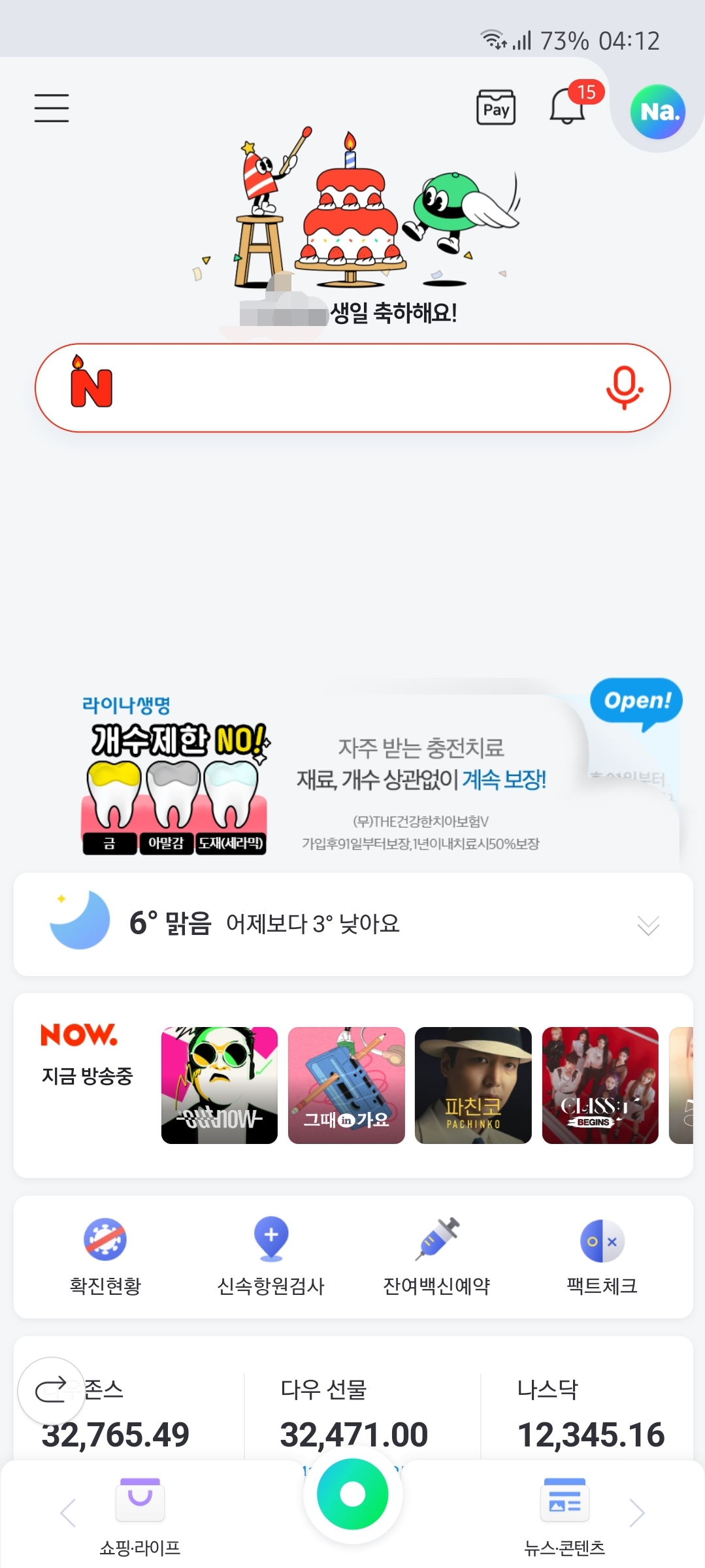Open Naver Pay

496,108
